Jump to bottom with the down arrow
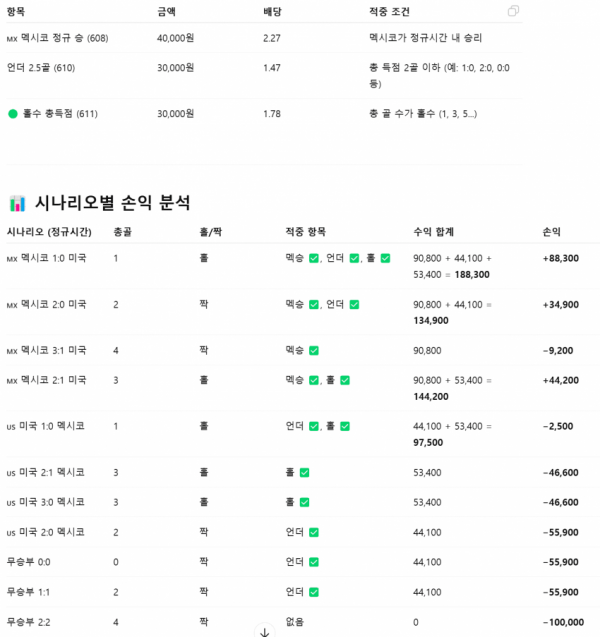Screen dimensions: 600x637 (x=265, y=631)
